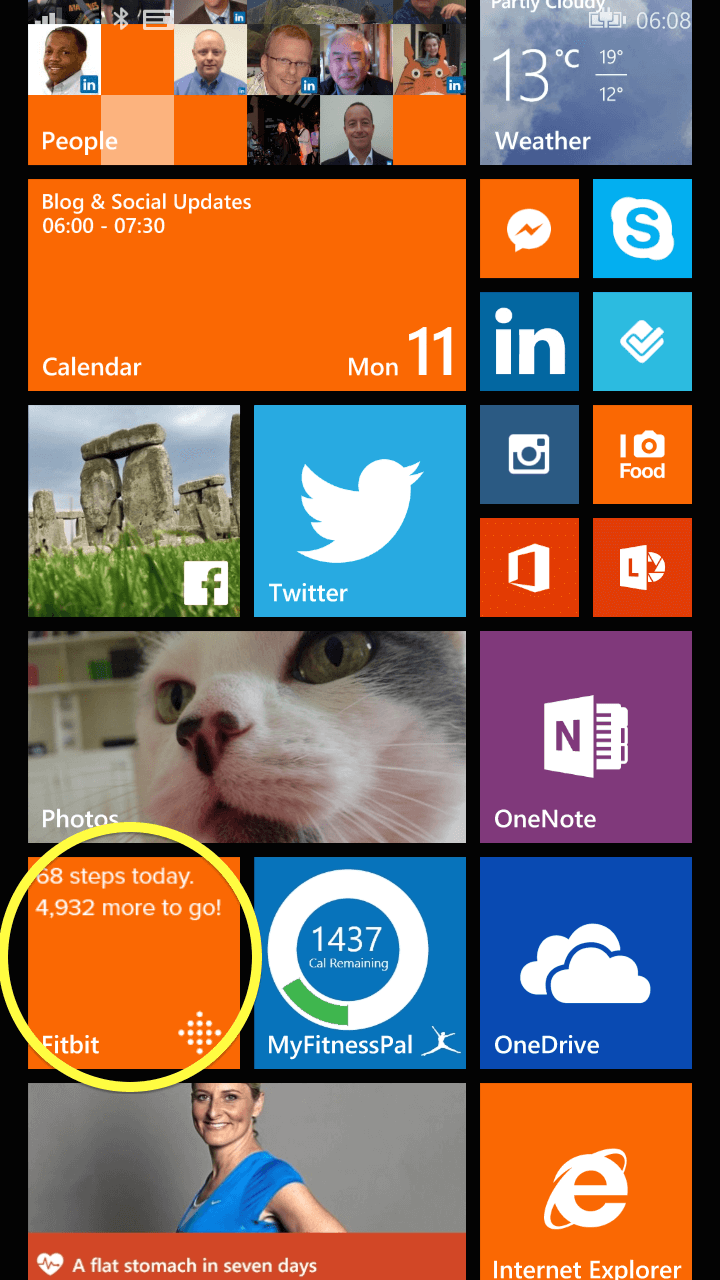Viewport: 720px width, 1280px height.
Task: Open MyFitnessPal calories tile
Action: coord(360,963)
